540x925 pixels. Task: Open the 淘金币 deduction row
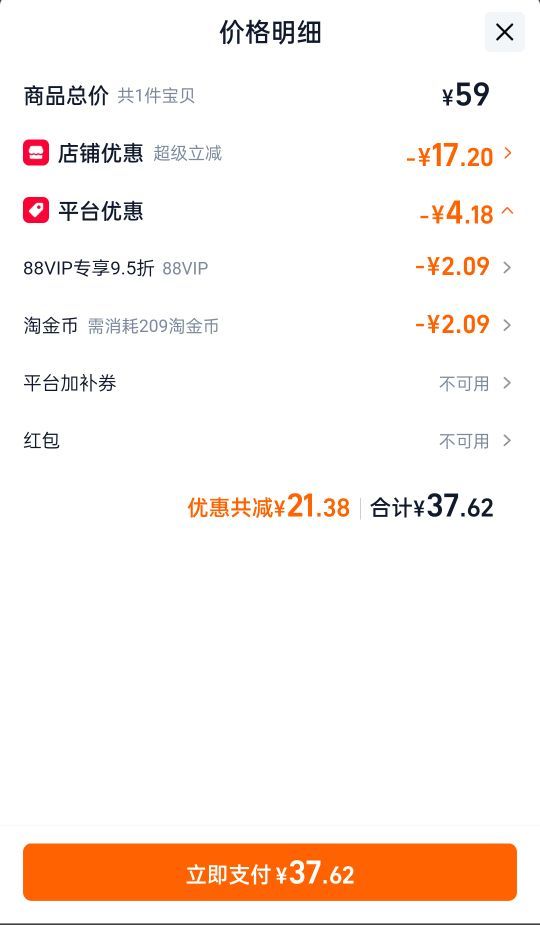269,326
